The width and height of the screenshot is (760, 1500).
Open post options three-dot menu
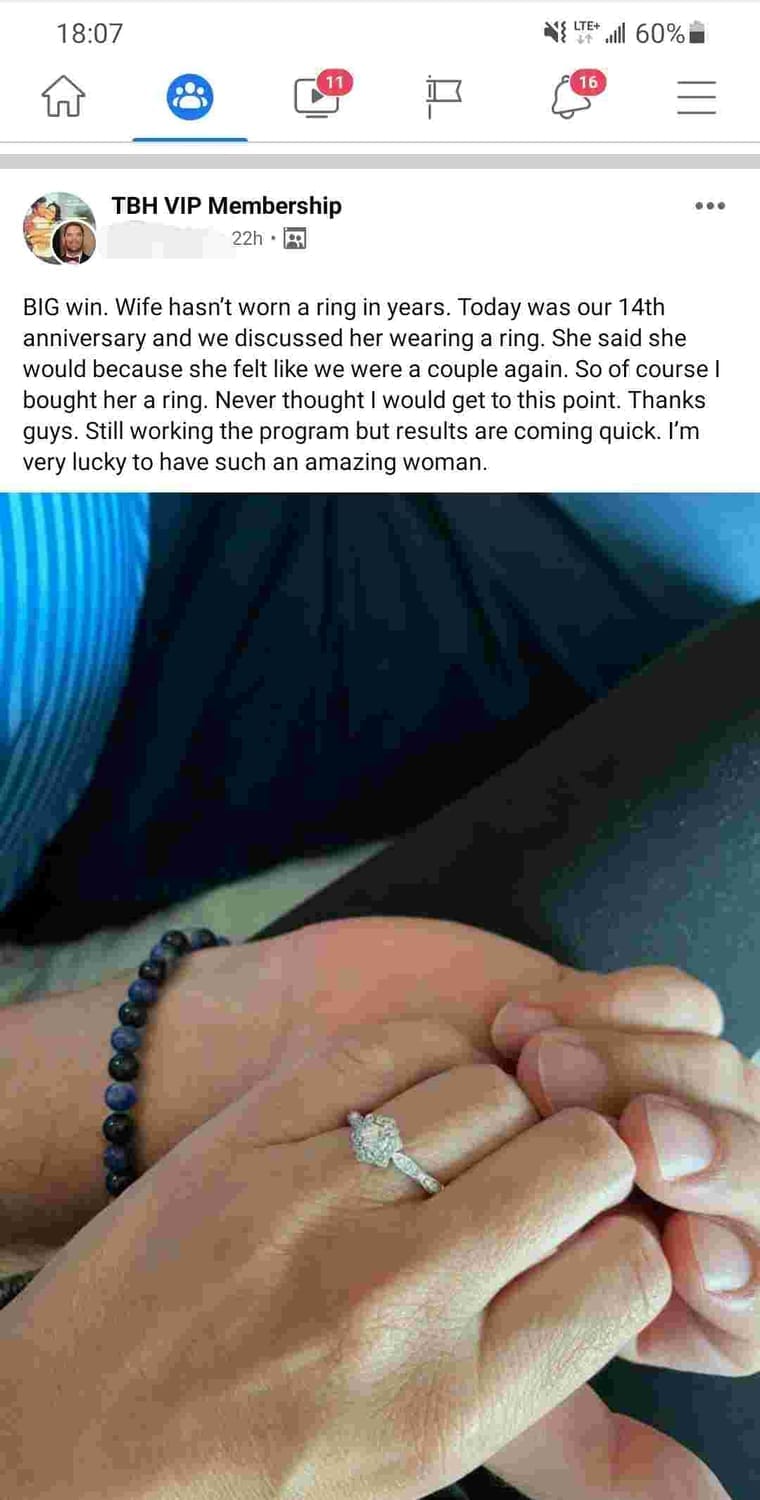[709, 206]
